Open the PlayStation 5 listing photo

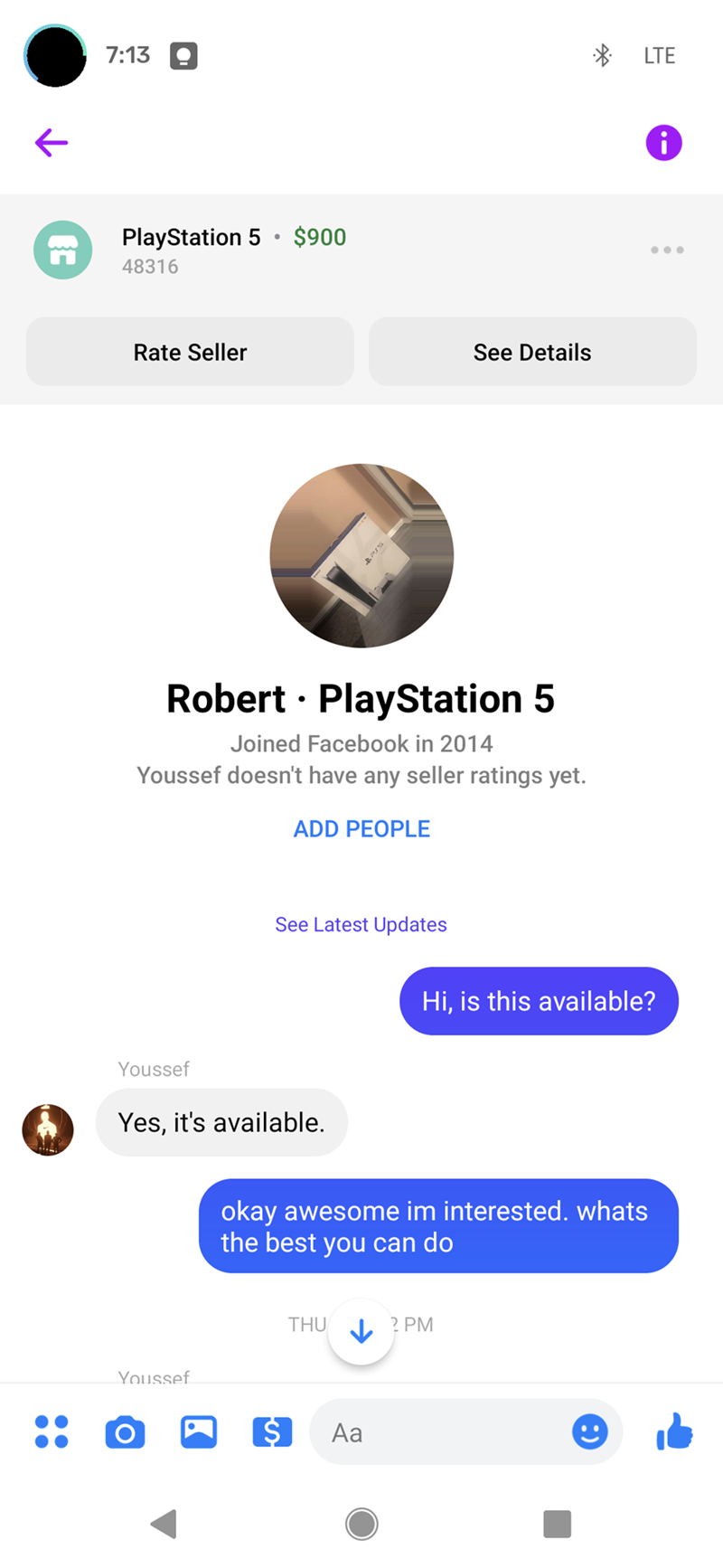click(361, 555)
